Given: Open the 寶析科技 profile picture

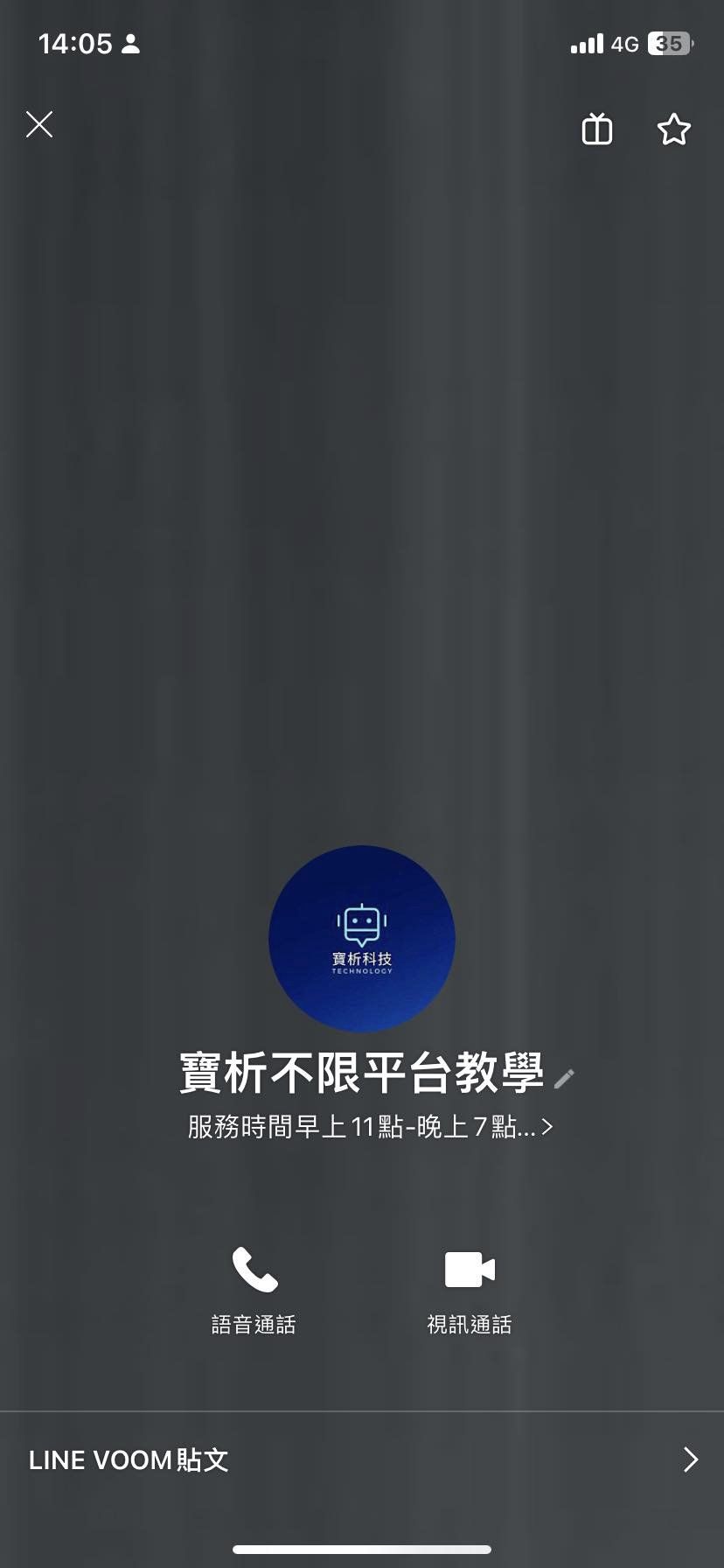Looking at the screenshot, I should [362, 938].
